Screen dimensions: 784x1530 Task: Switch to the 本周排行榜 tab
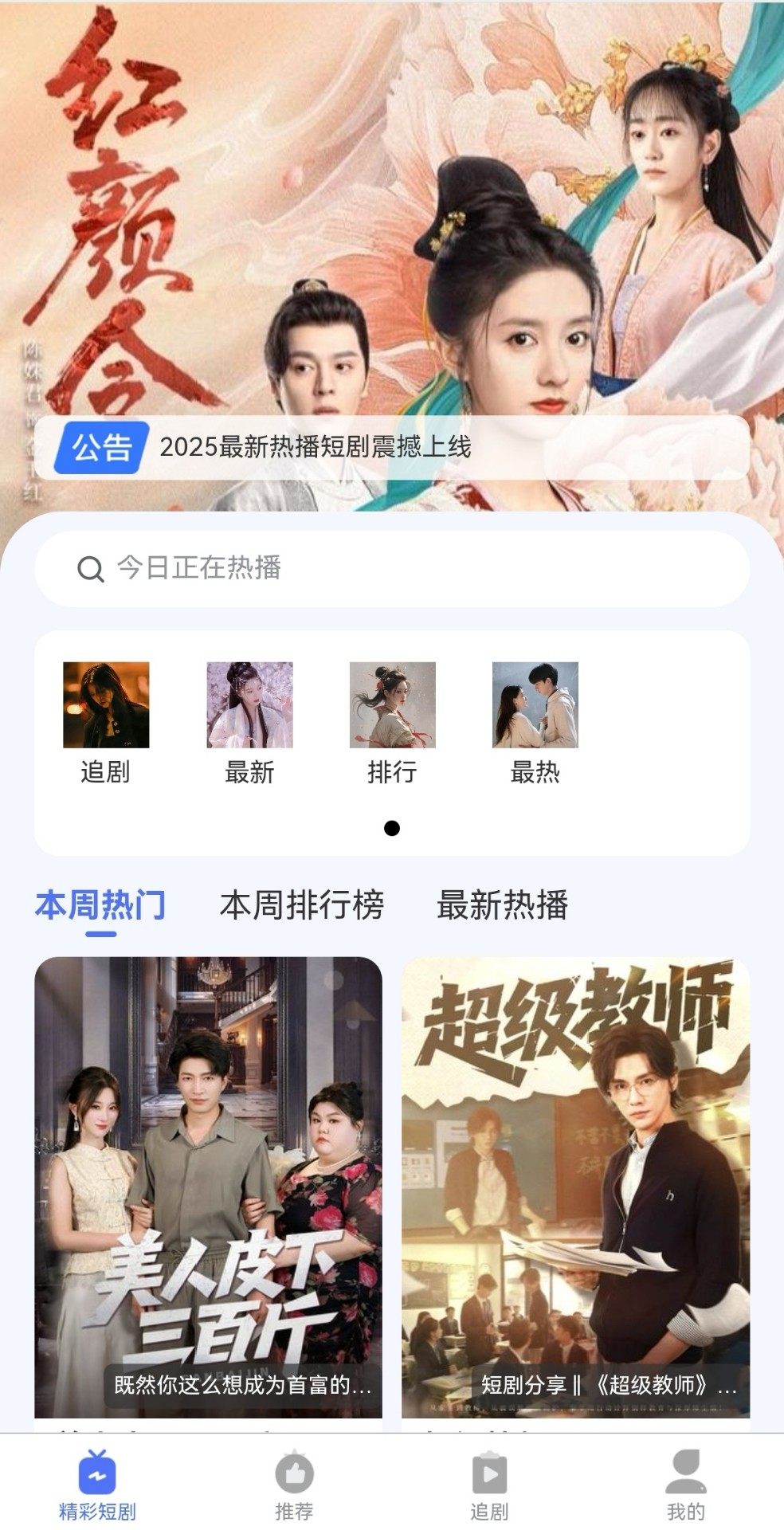301,905
